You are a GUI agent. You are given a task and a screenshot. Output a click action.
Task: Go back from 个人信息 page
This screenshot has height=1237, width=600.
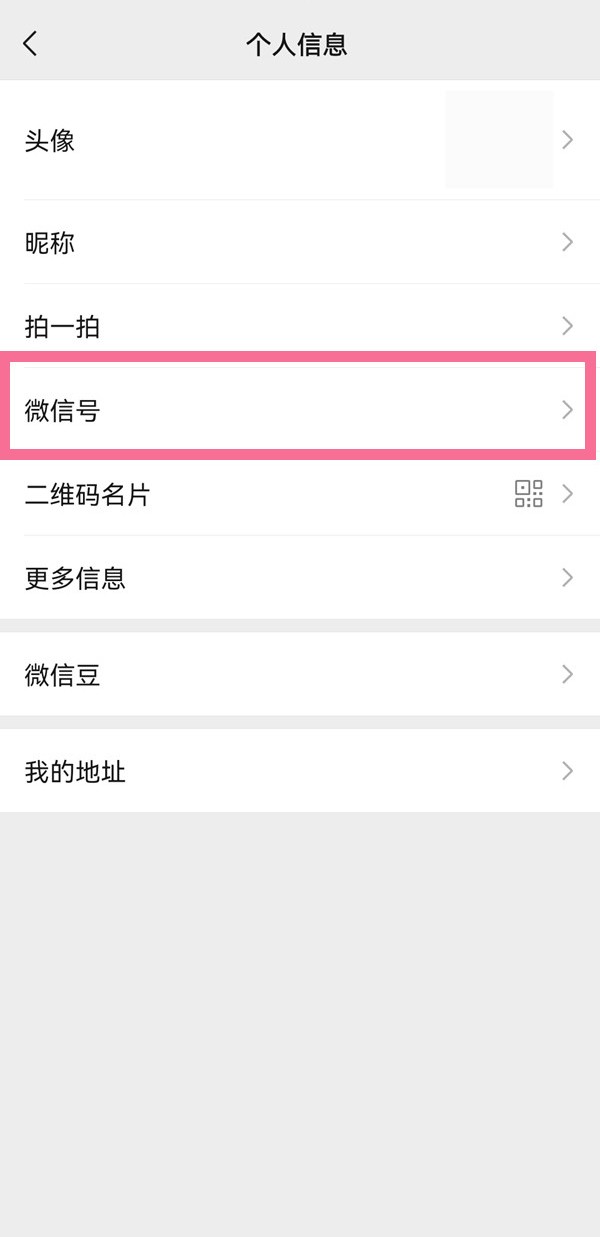pos(30,43)
